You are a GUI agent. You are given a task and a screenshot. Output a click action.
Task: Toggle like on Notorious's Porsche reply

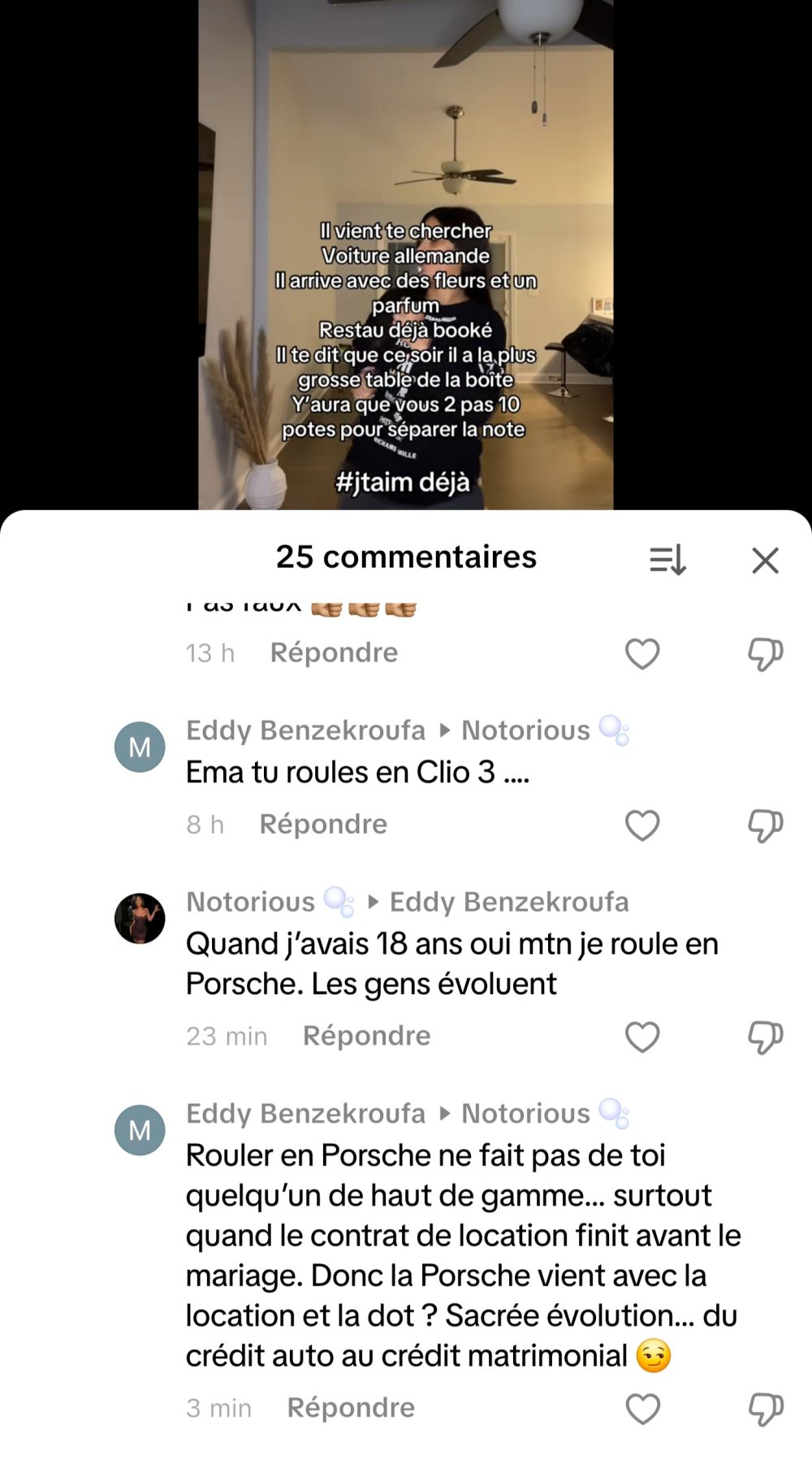(x=642, y=1034)
